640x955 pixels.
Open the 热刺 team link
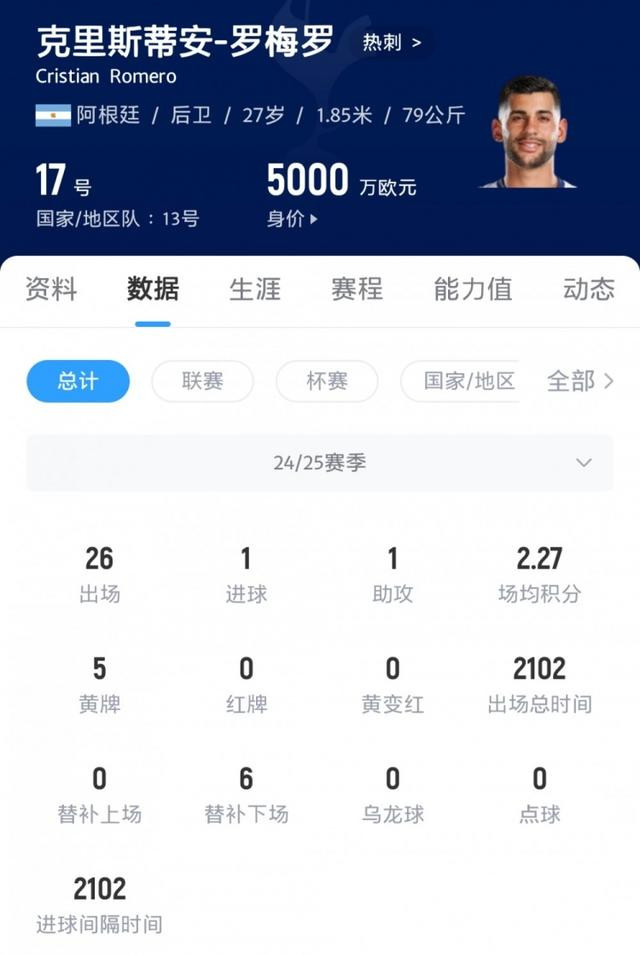coord(392,43)
